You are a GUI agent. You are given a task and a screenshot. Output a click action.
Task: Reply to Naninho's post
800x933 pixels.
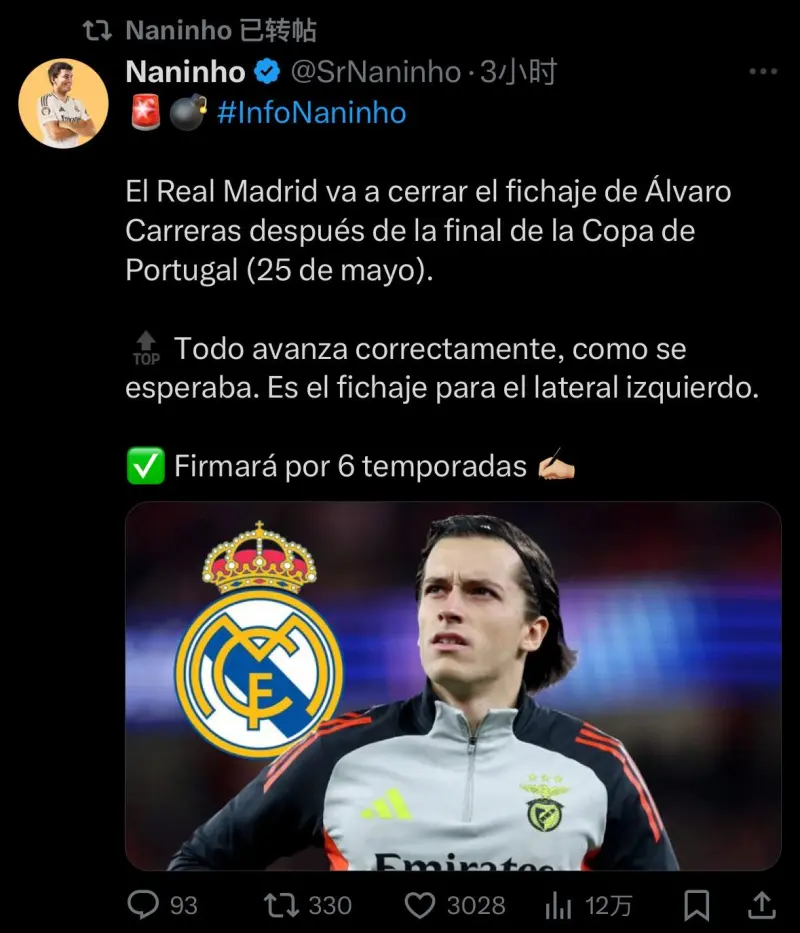[145, 905]
